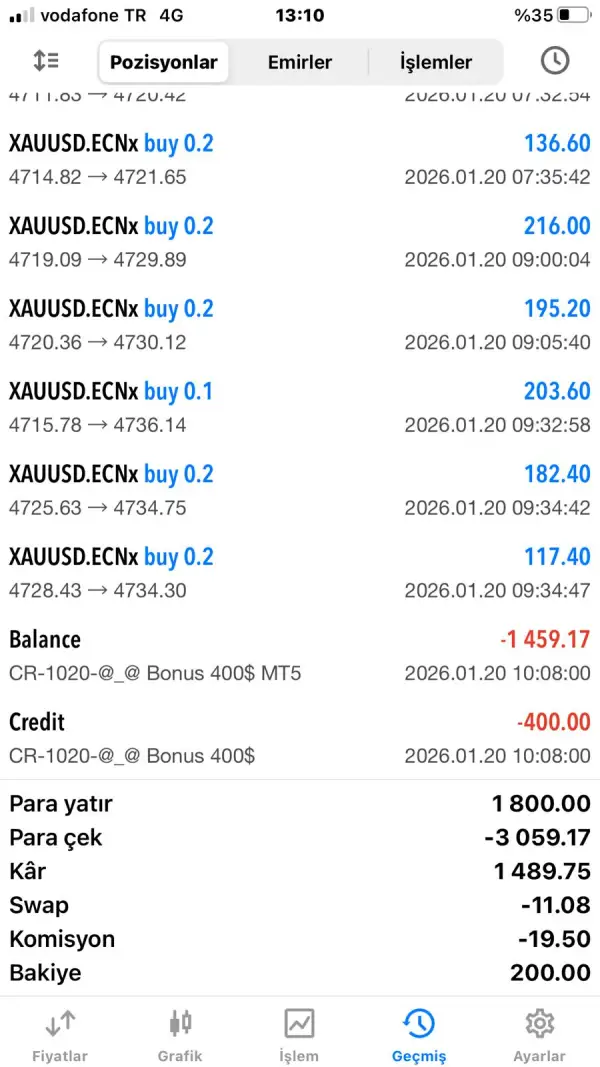This screenshot has width=600, height=1067.
Task: Go to the Fiyatlar tab
Action: coord(60,1035)
